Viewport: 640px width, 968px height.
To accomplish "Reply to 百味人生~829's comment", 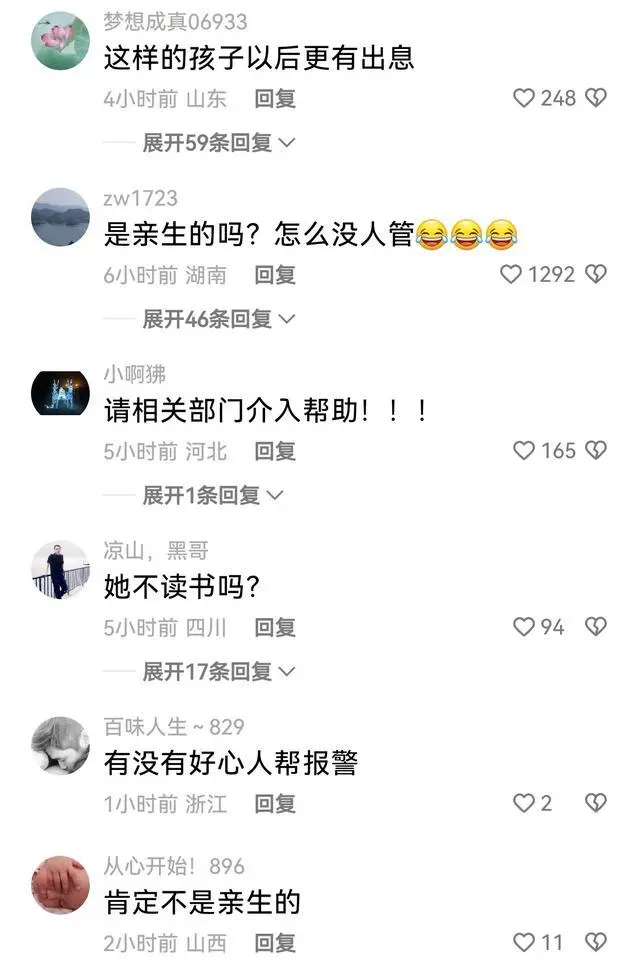I will click(275, 803).
